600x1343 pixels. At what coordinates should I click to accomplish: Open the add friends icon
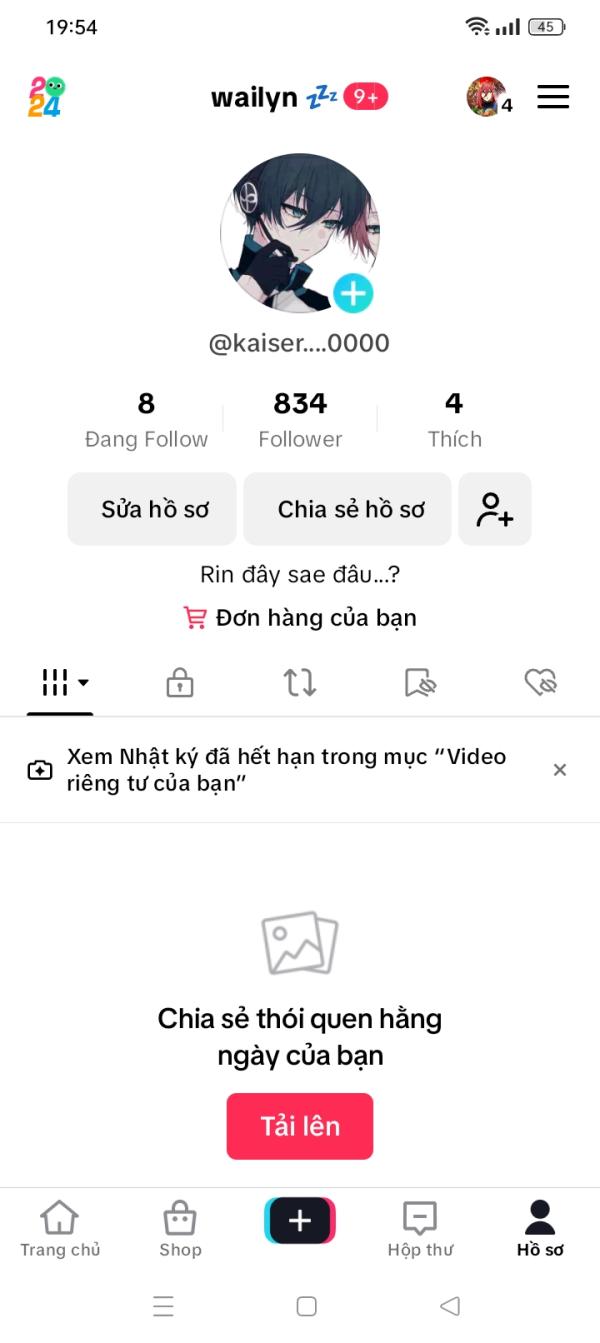coord(495,509)
